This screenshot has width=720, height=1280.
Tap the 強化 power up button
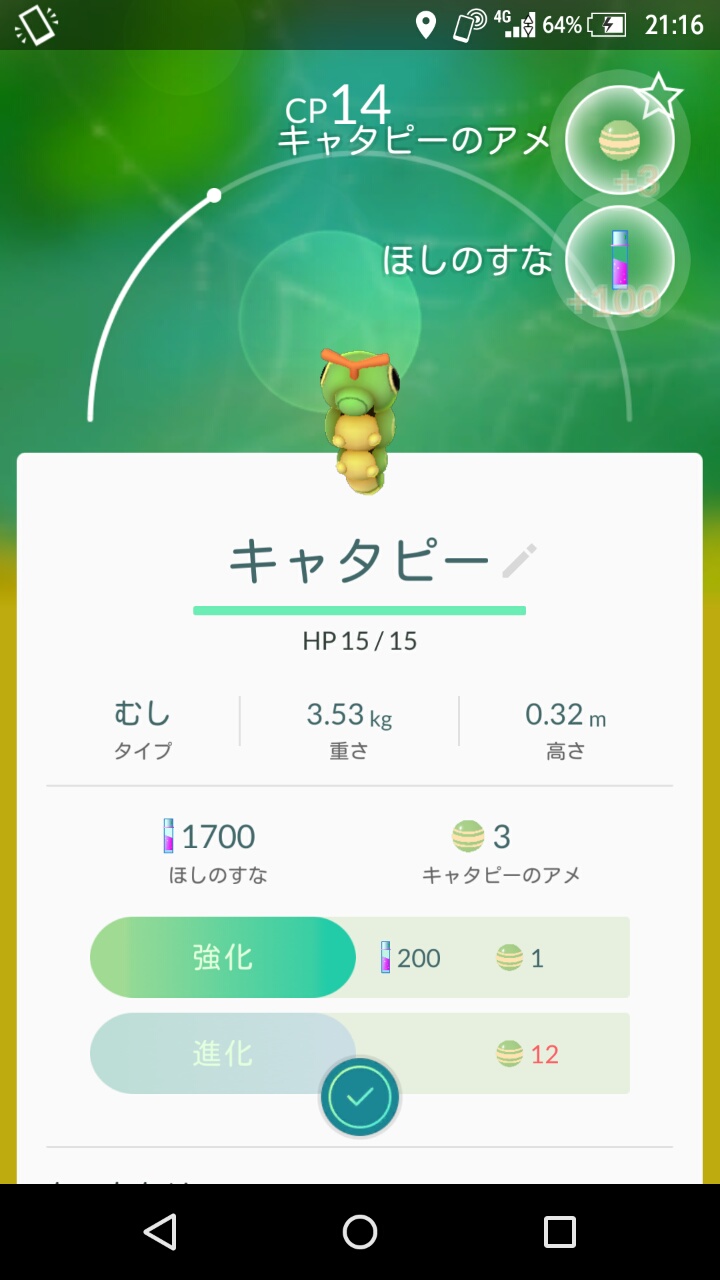click(x=223, y=957)
